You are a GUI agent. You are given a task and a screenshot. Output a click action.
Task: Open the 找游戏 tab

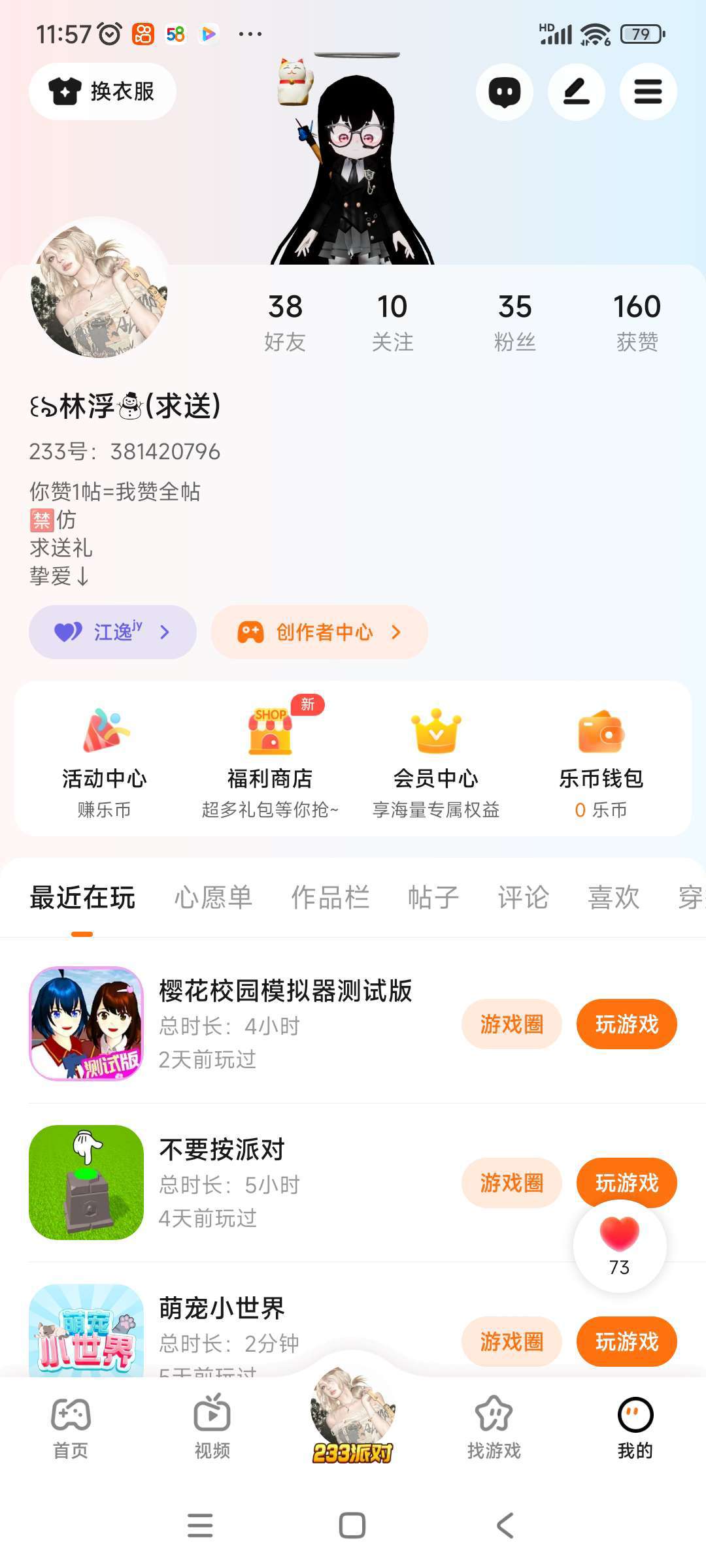494,1428
